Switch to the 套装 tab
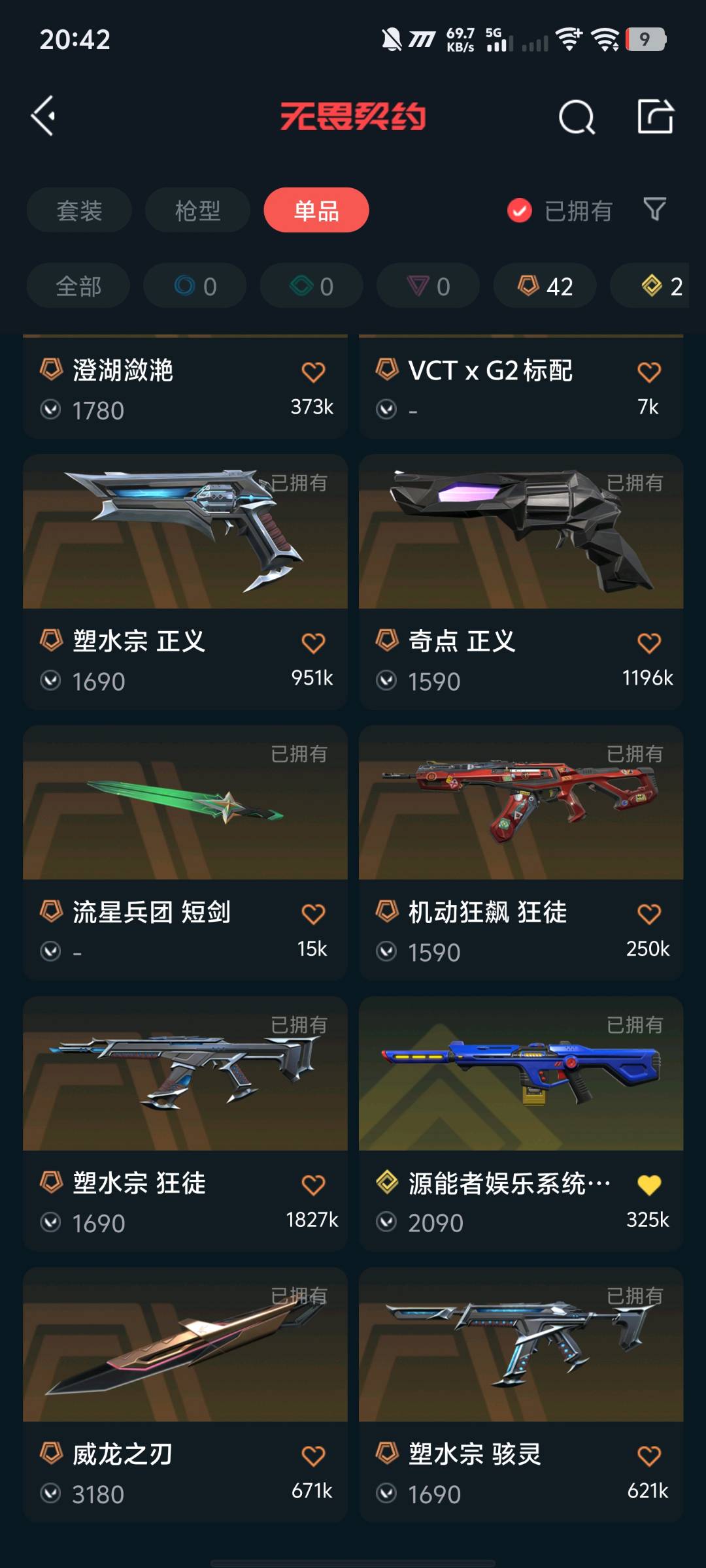The image size is (706, 1568). tap(79, 210)
